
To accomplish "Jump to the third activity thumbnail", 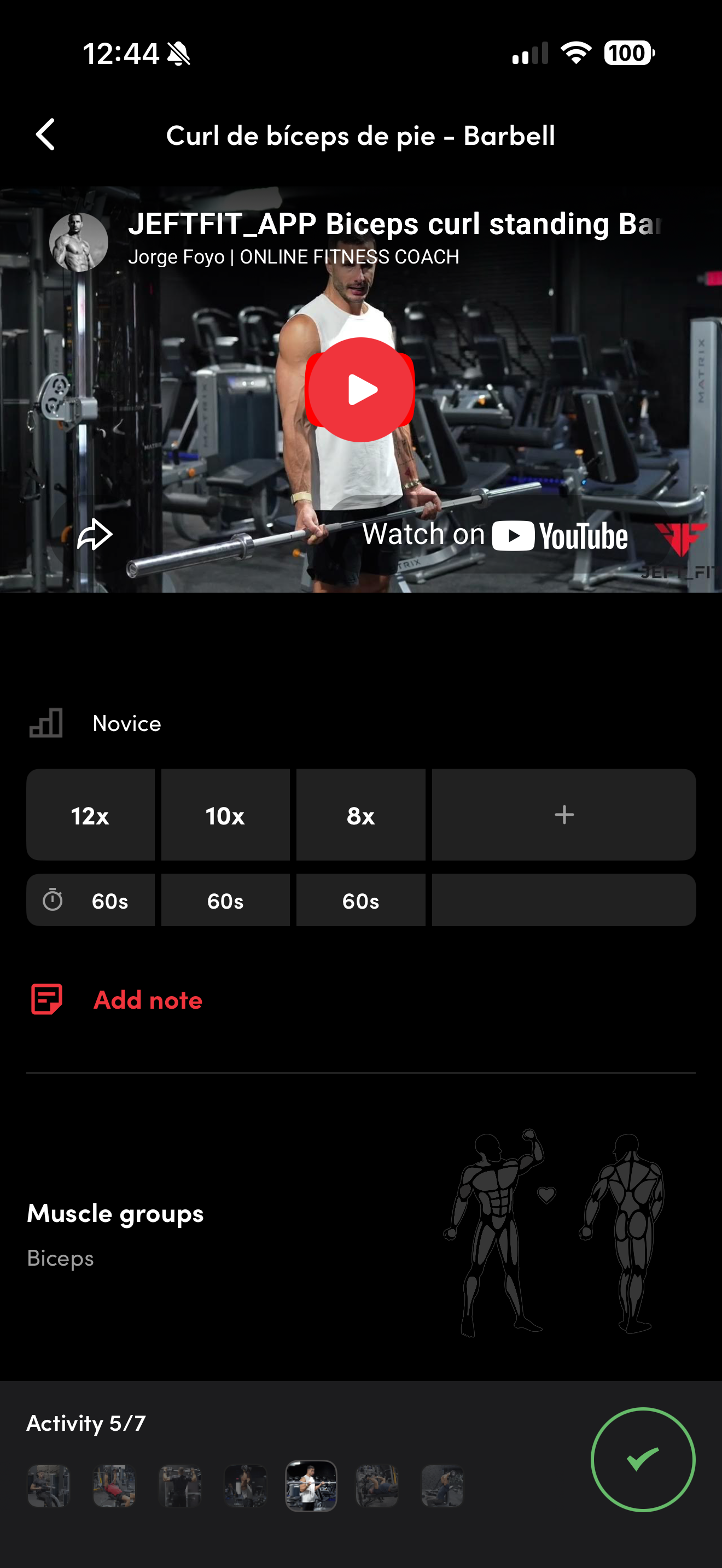I will (x=180, y=1485).
